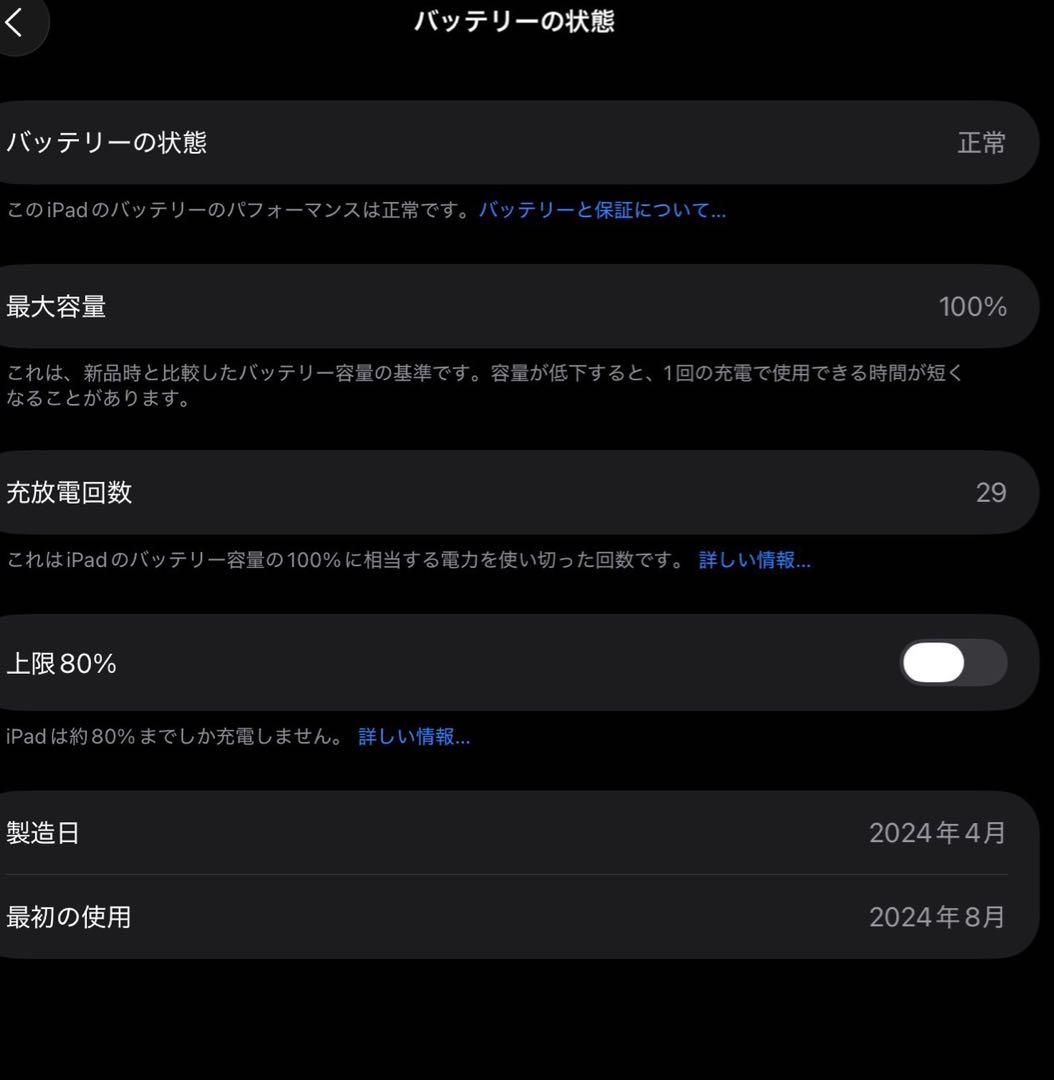Tap the 上限80% label text

point(62,662)
